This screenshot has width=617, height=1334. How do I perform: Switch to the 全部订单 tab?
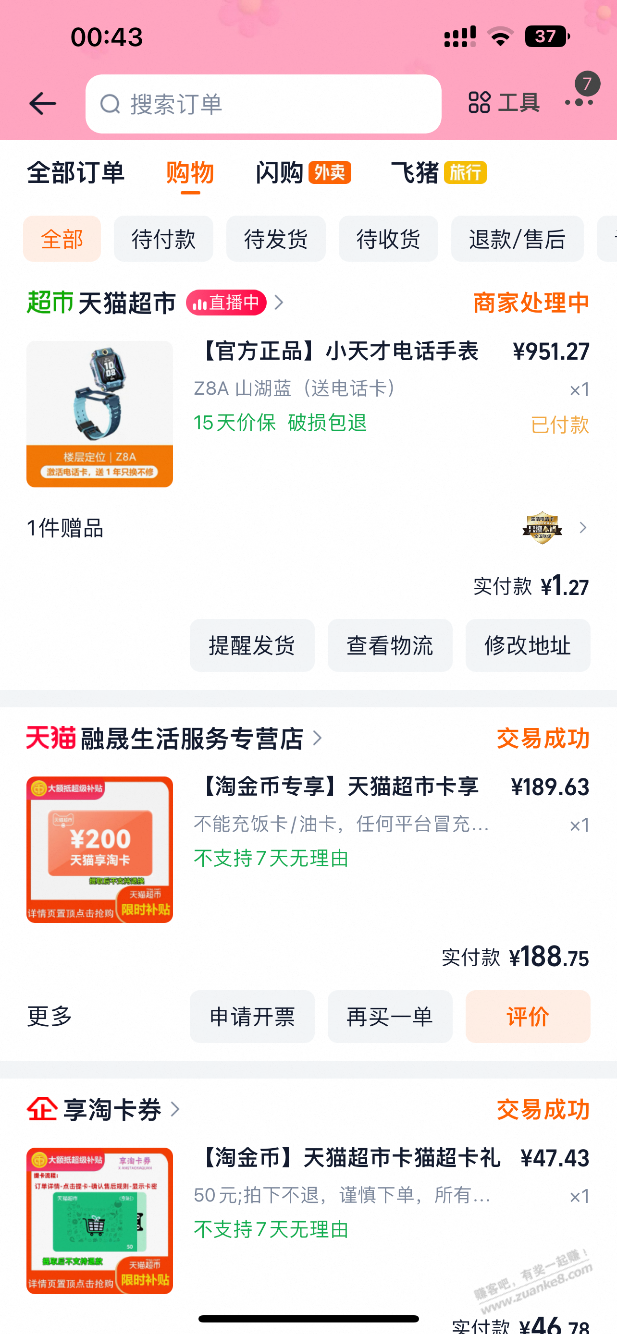[76, 172]
